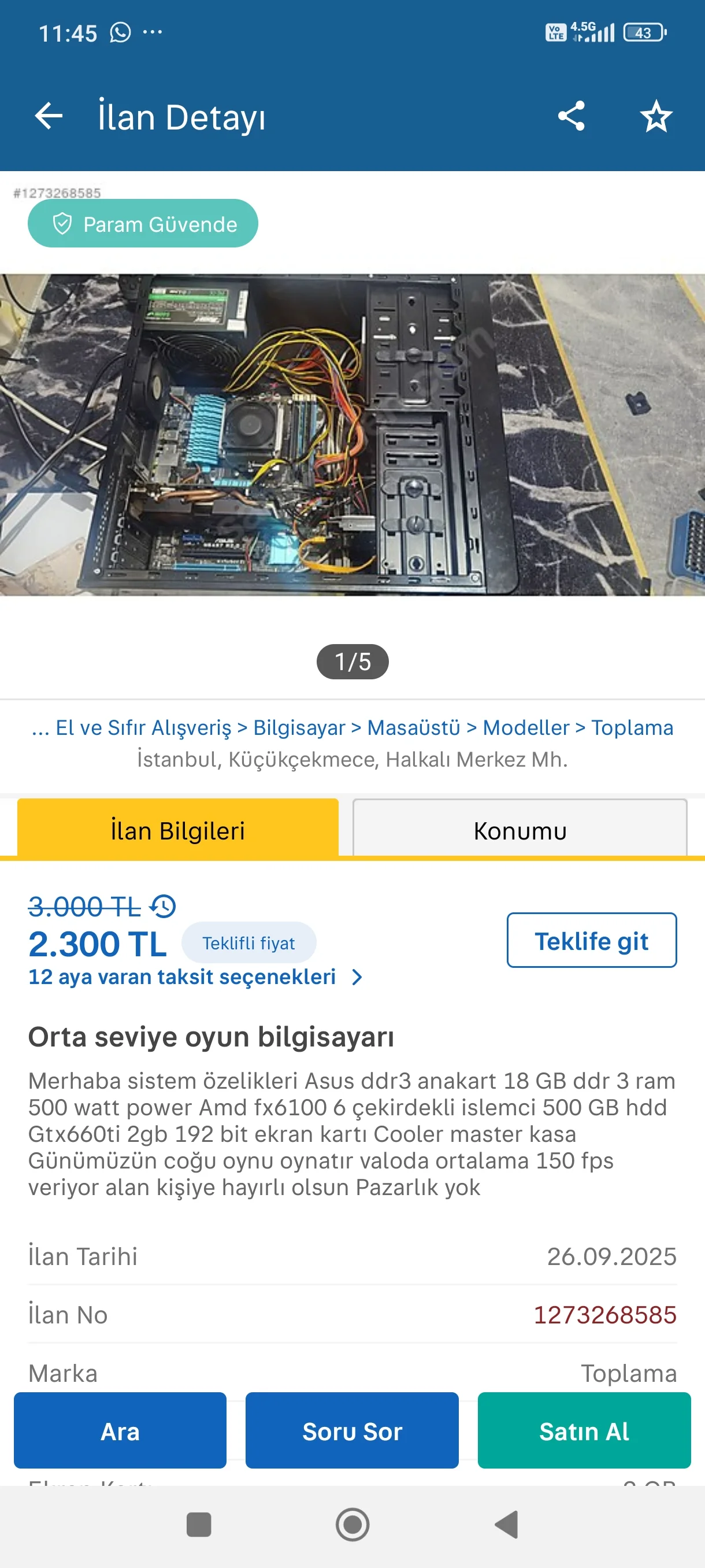705x1568 pixels.
Task: Open the Toplama category link
Action: coord(632,728)
